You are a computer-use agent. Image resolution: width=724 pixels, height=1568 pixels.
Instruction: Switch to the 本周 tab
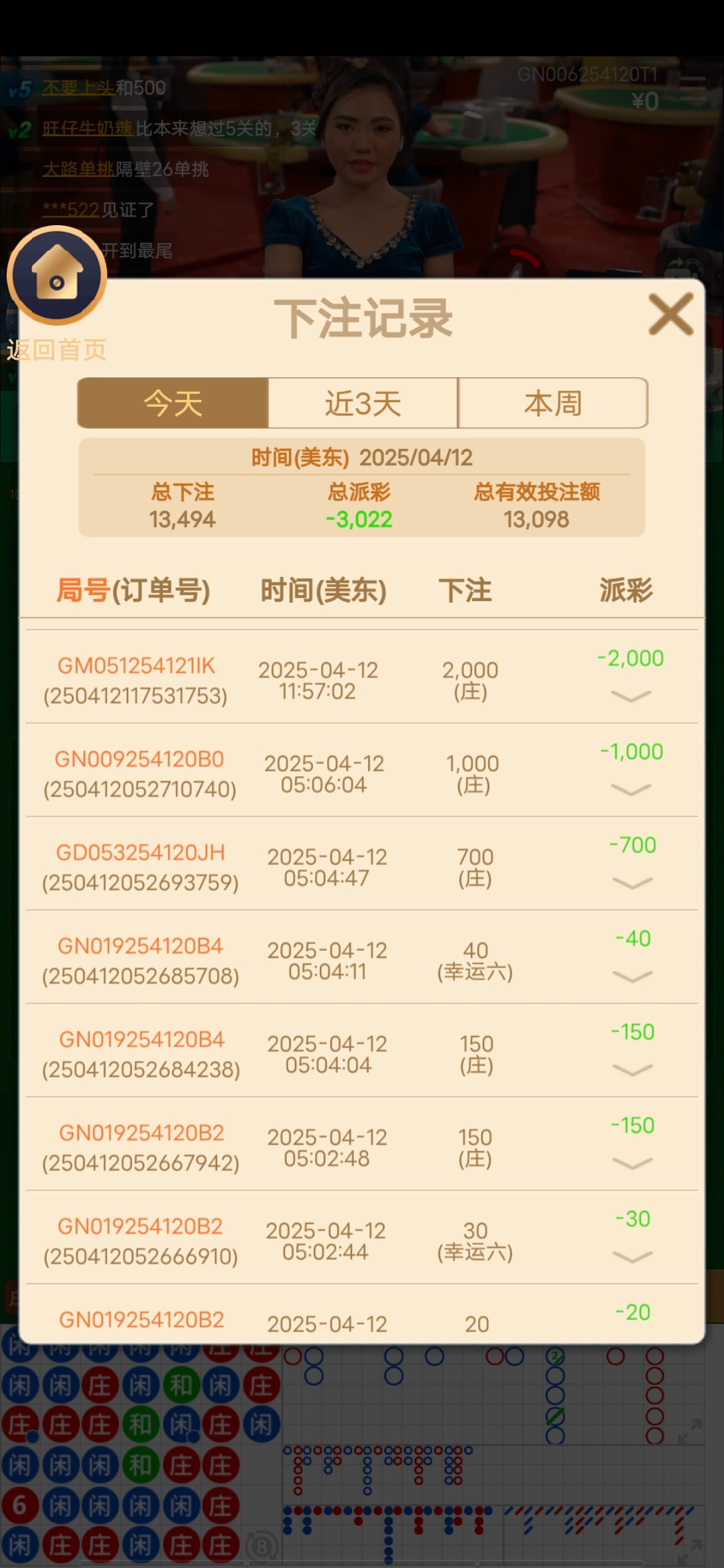click(553, 403)
